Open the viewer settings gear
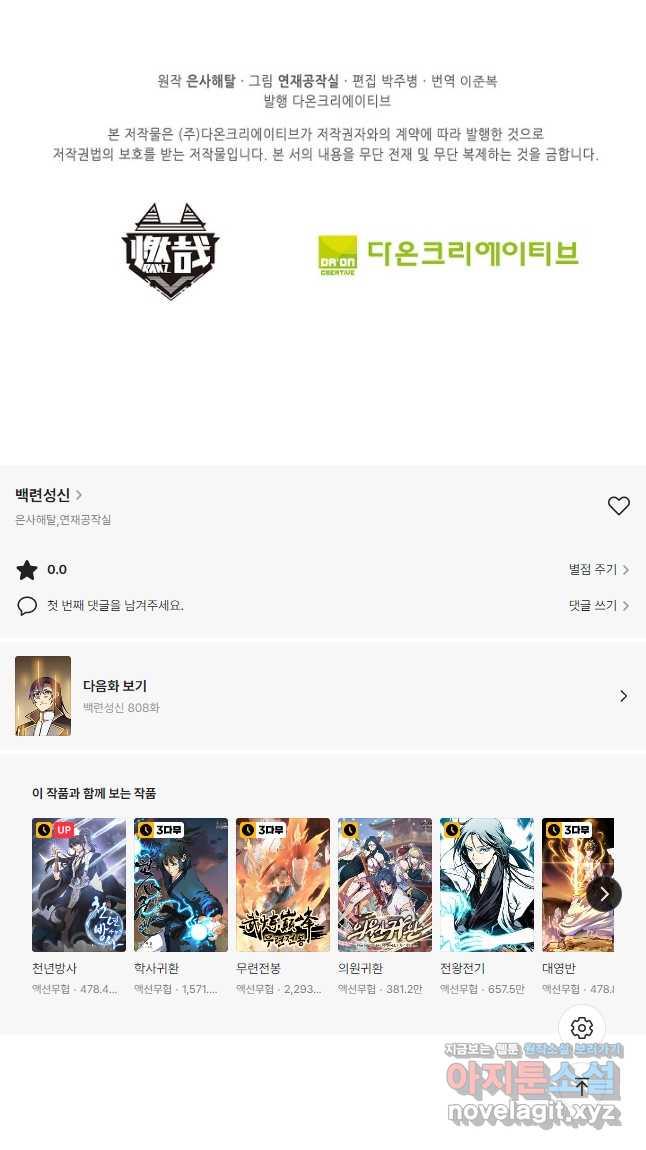The image size is (646, 1150). point(582,1028)
